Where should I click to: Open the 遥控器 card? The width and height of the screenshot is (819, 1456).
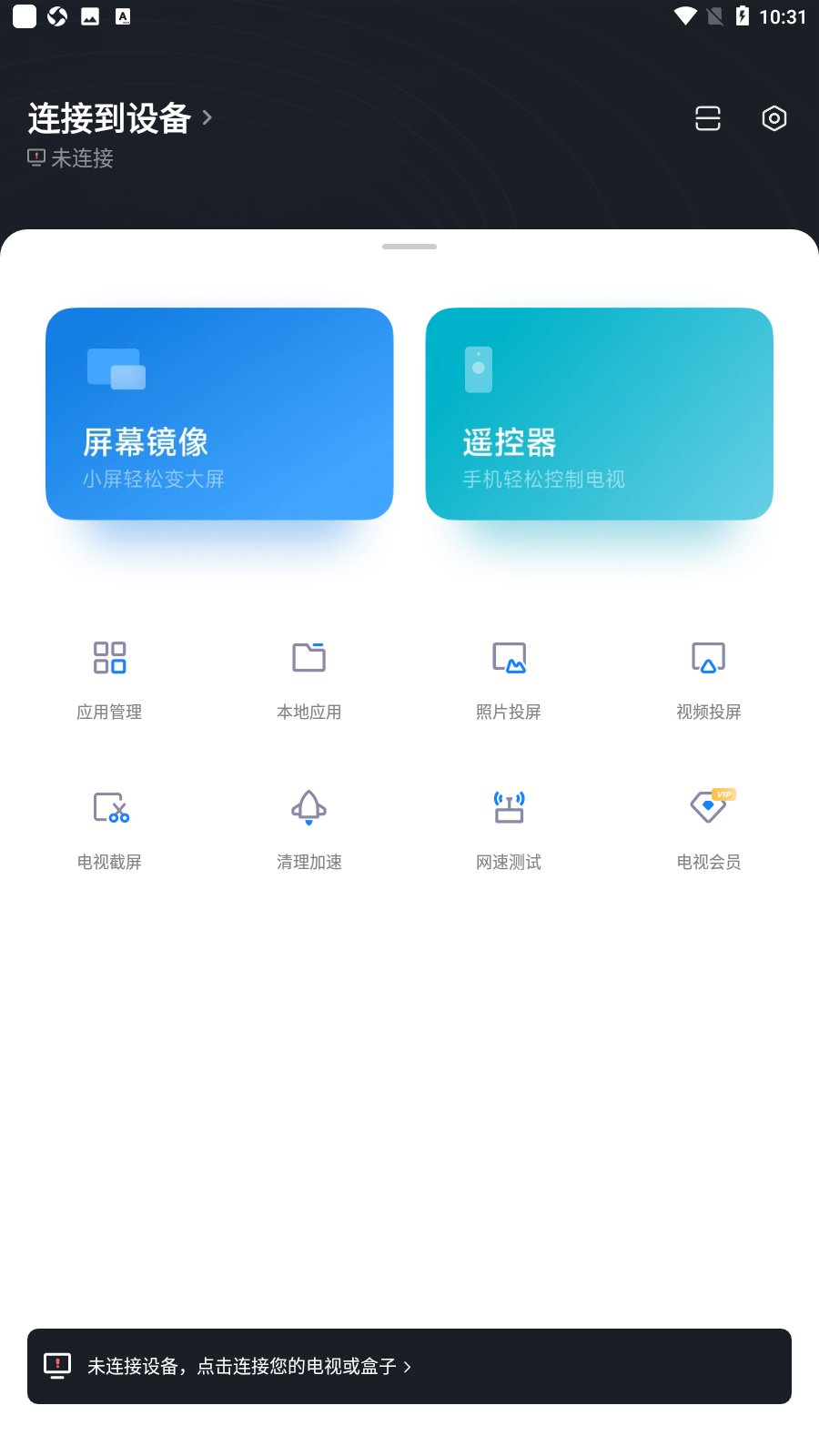pyautogui.click(x=600, y=414)
